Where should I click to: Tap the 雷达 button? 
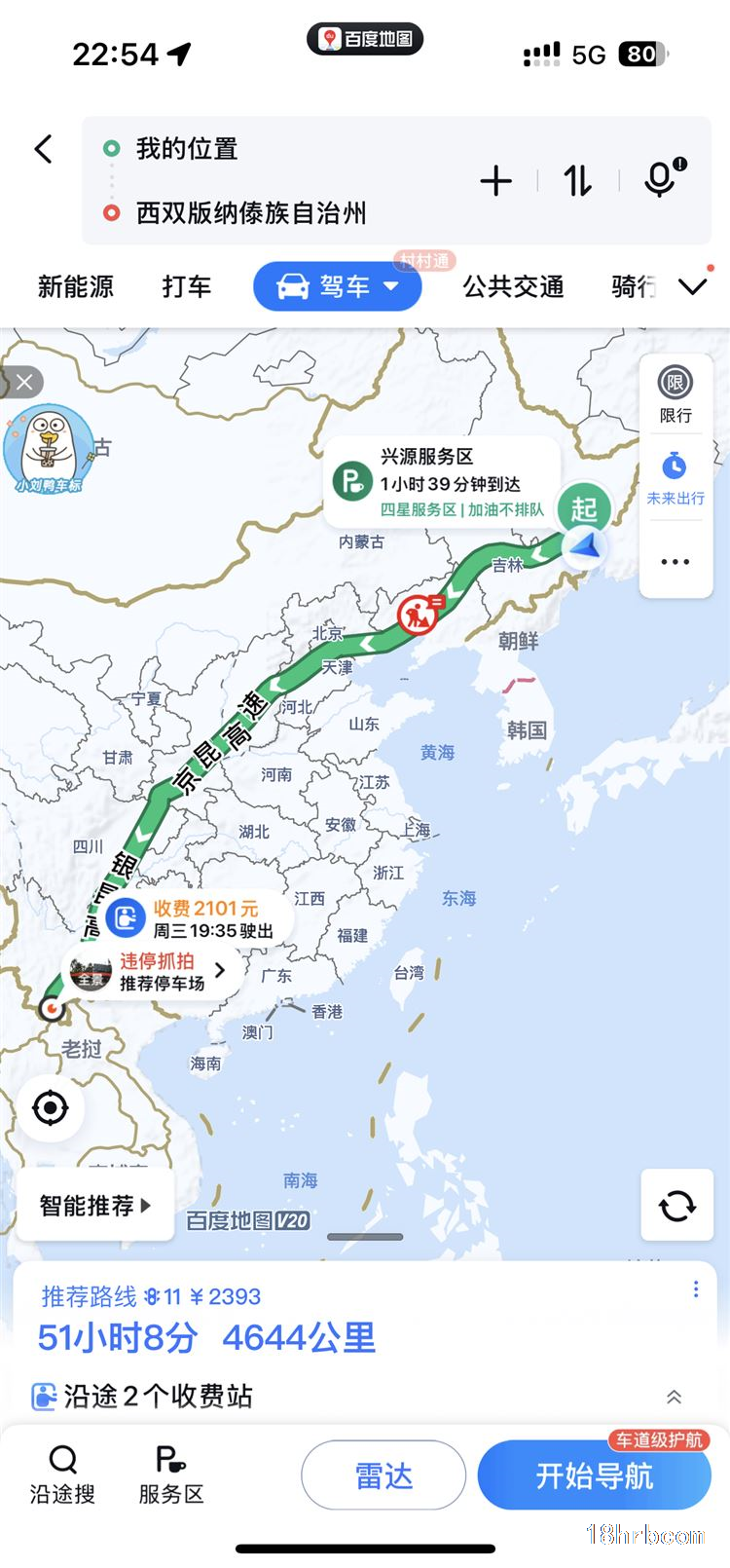(383, 1475)
